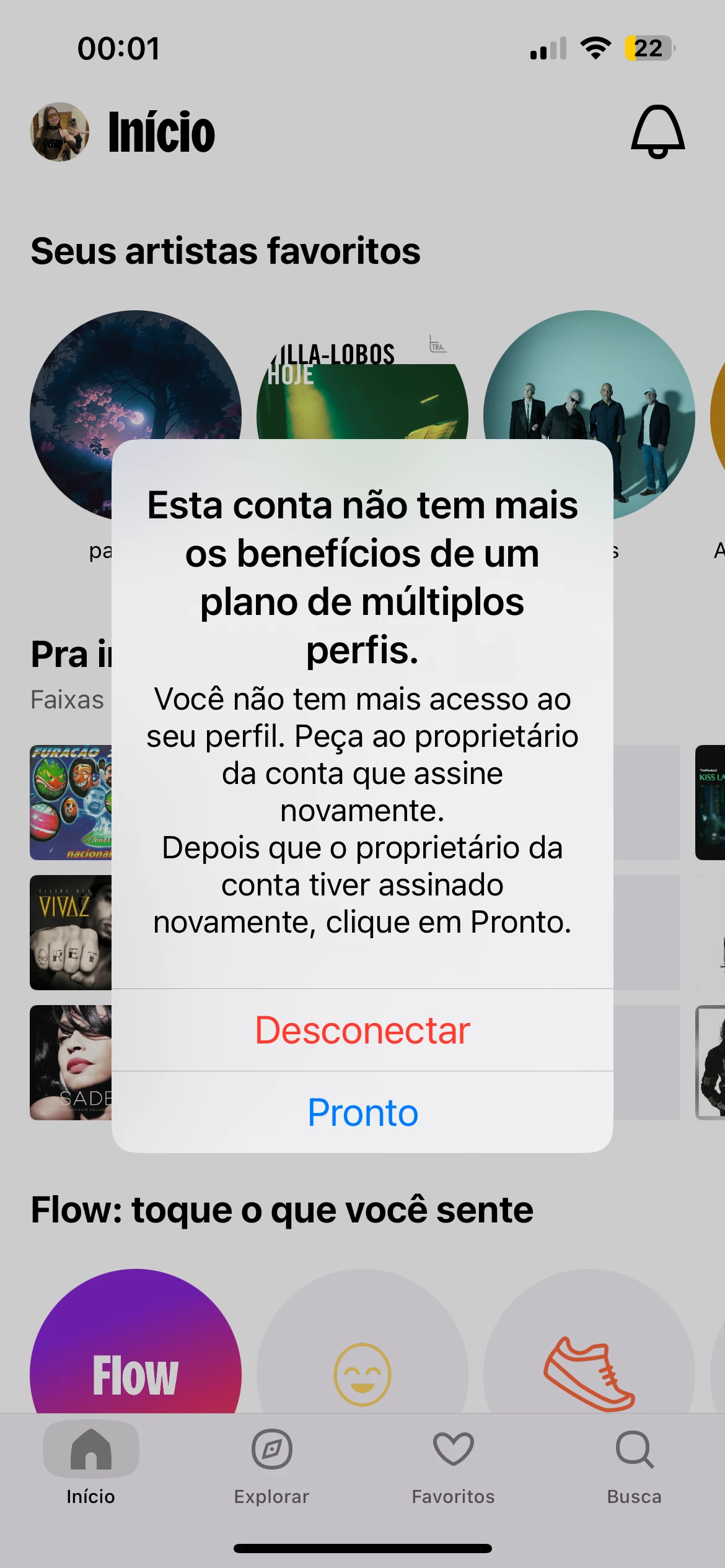The image size is (725, 1568).
Task: Select the Início tab
Action: (90, 1465)
